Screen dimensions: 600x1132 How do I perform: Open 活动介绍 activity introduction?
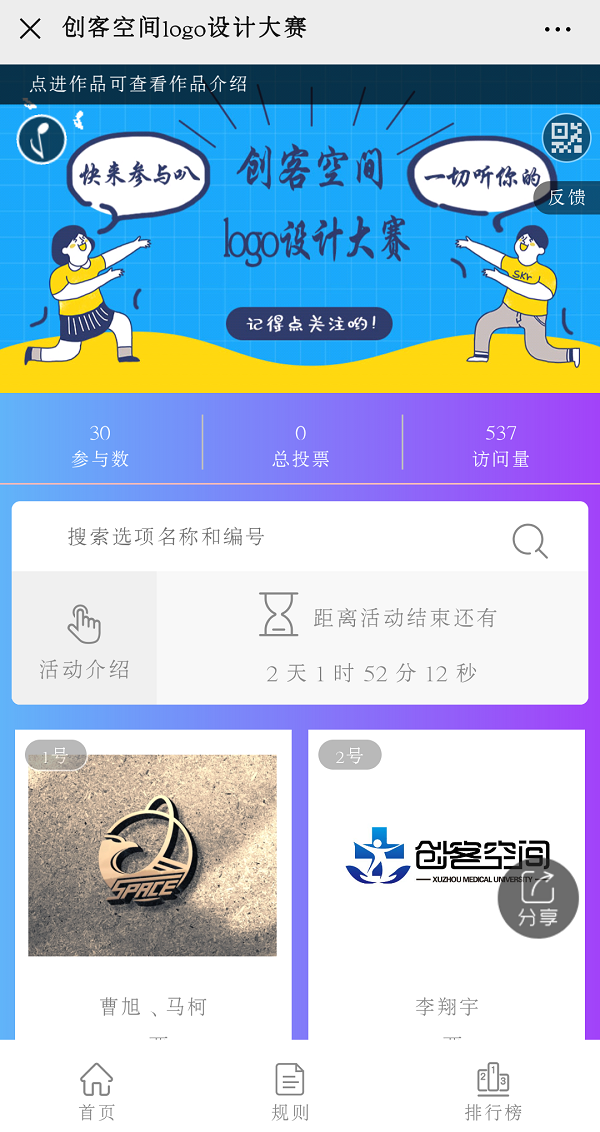tap(85, 640)
